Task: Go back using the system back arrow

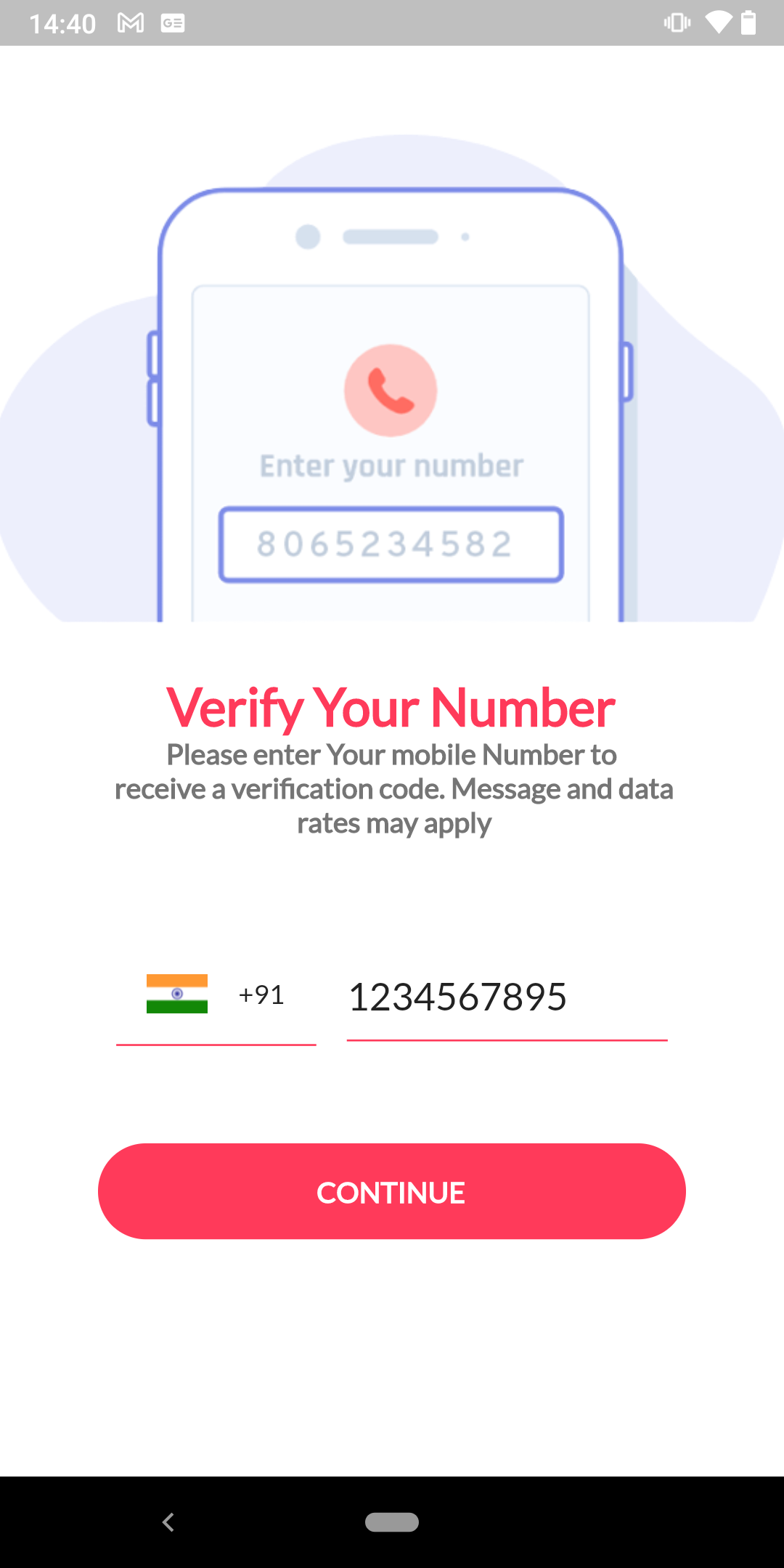Action: 168,1522
